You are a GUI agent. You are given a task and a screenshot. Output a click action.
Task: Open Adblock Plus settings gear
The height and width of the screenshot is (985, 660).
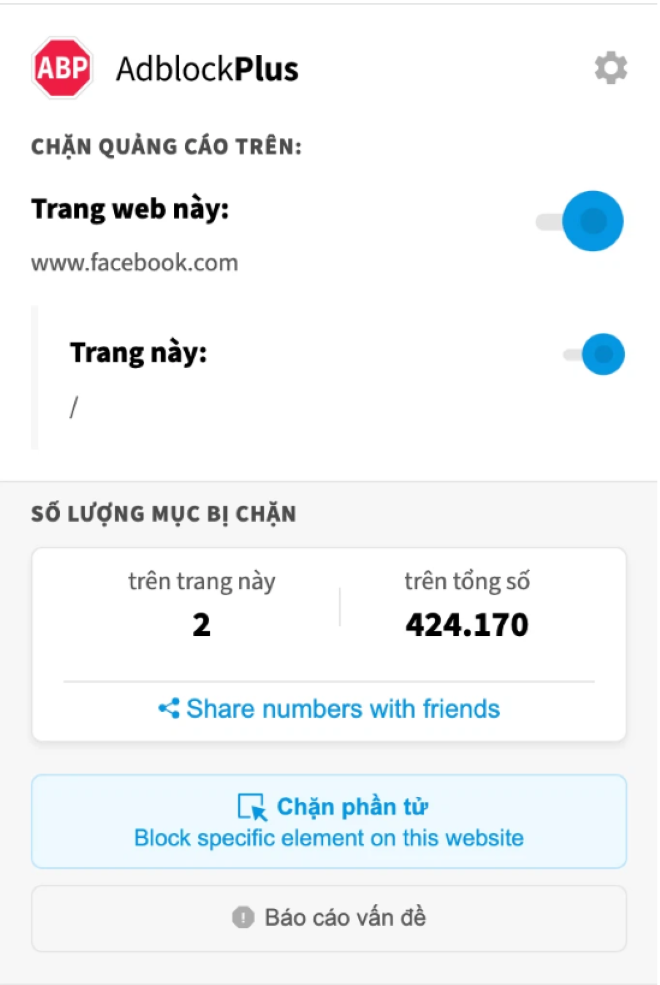pos(611,68)
